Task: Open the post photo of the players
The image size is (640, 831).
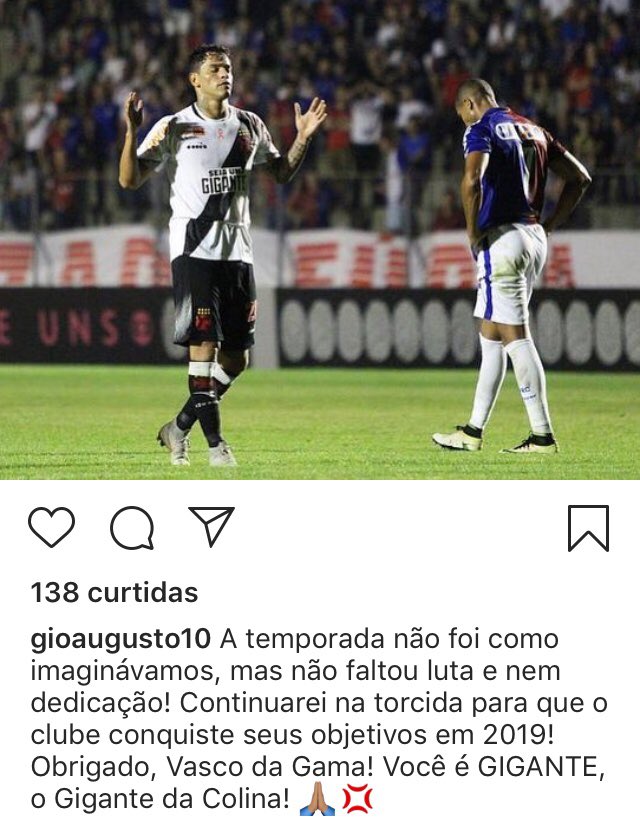Action: [320, 240]
